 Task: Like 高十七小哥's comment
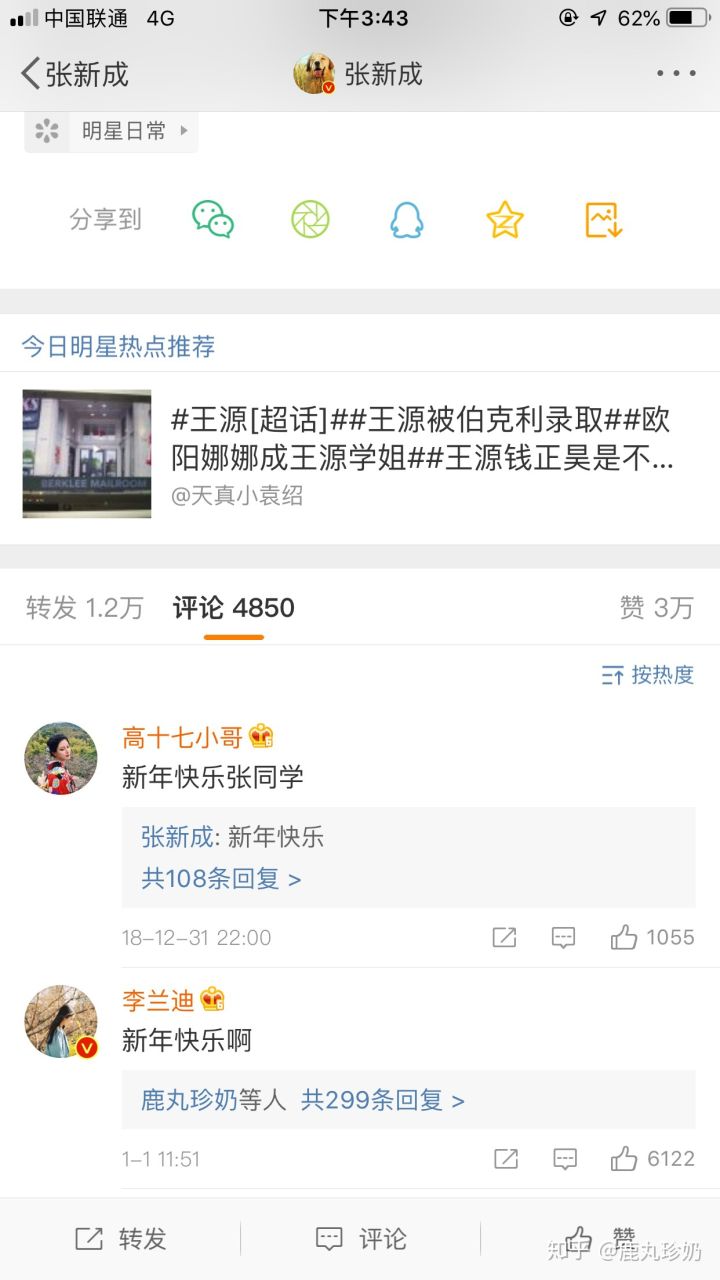click(x=625, y=938)
